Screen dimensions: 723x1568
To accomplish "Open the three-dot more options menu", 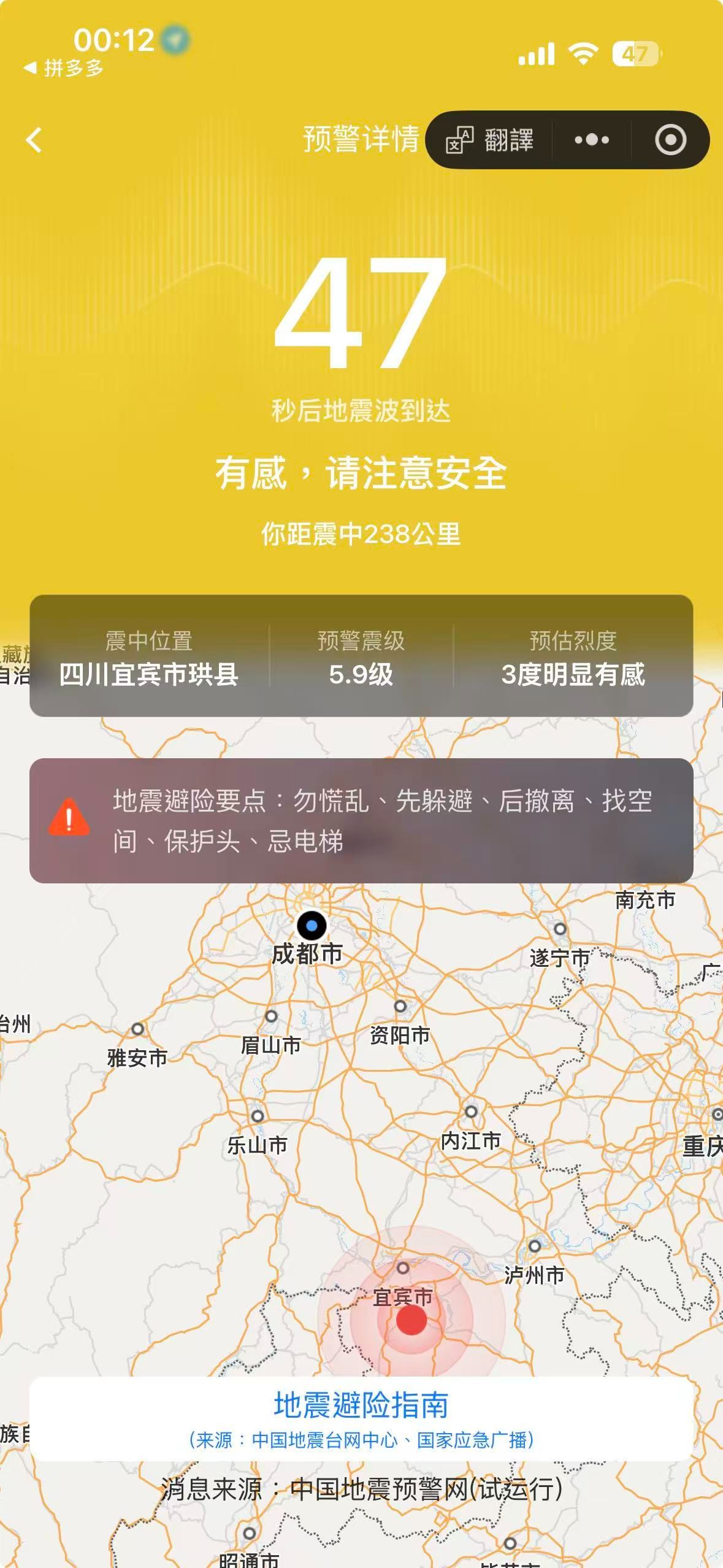I will pyautogui.click(x=592, y=140).
